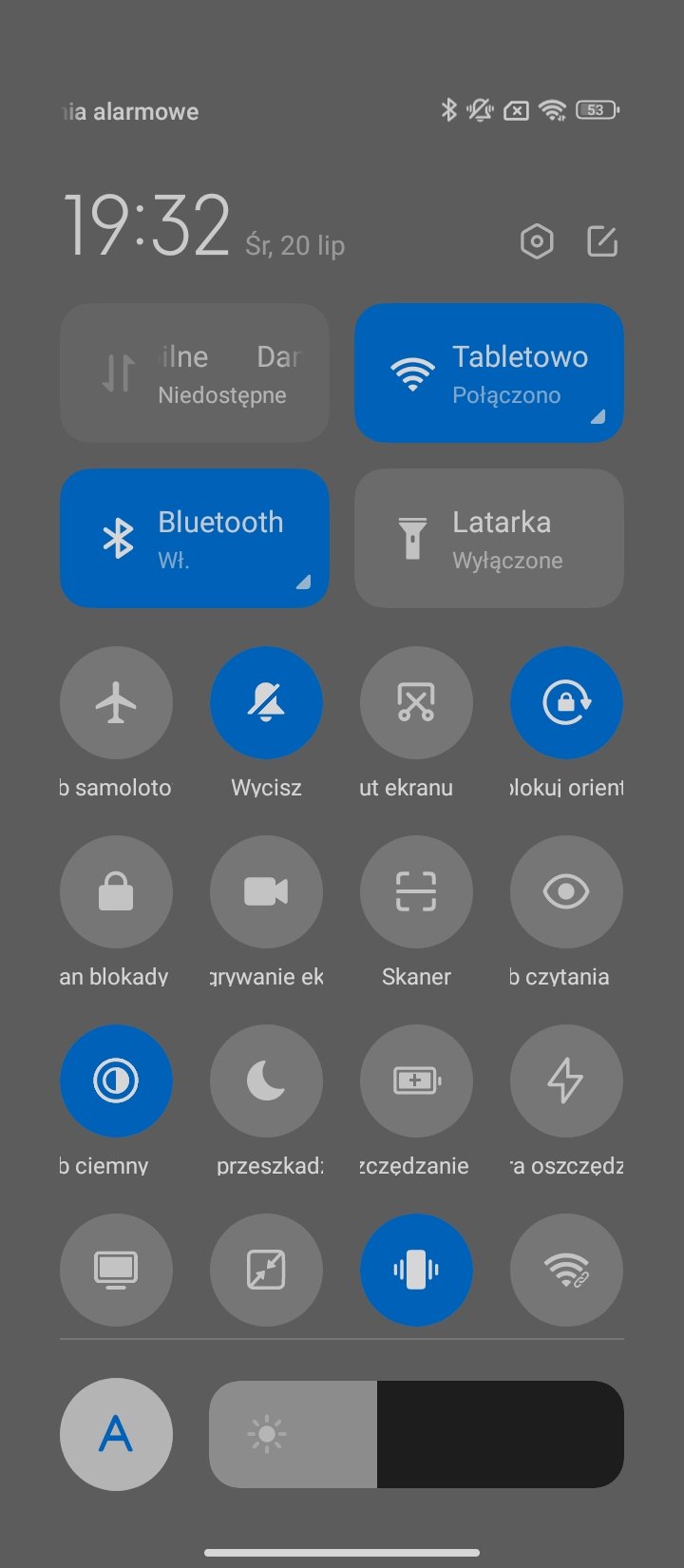Turn on the Latarka flashlight
This screenshot has height=1568, width=684.
tap(489, 538)
